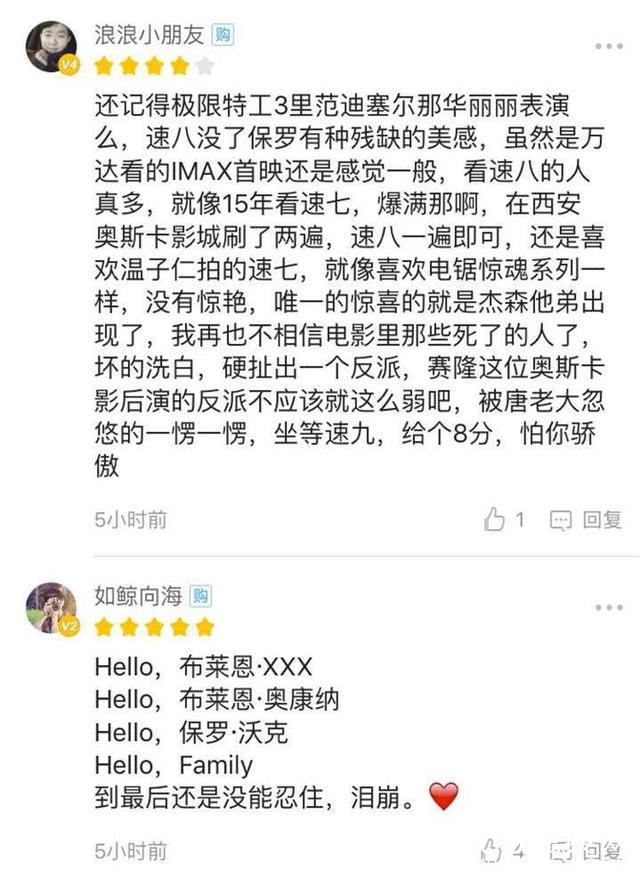Open 浪浪小朋友's profile avatar
640x878 pixels.
tap(51, 46)
